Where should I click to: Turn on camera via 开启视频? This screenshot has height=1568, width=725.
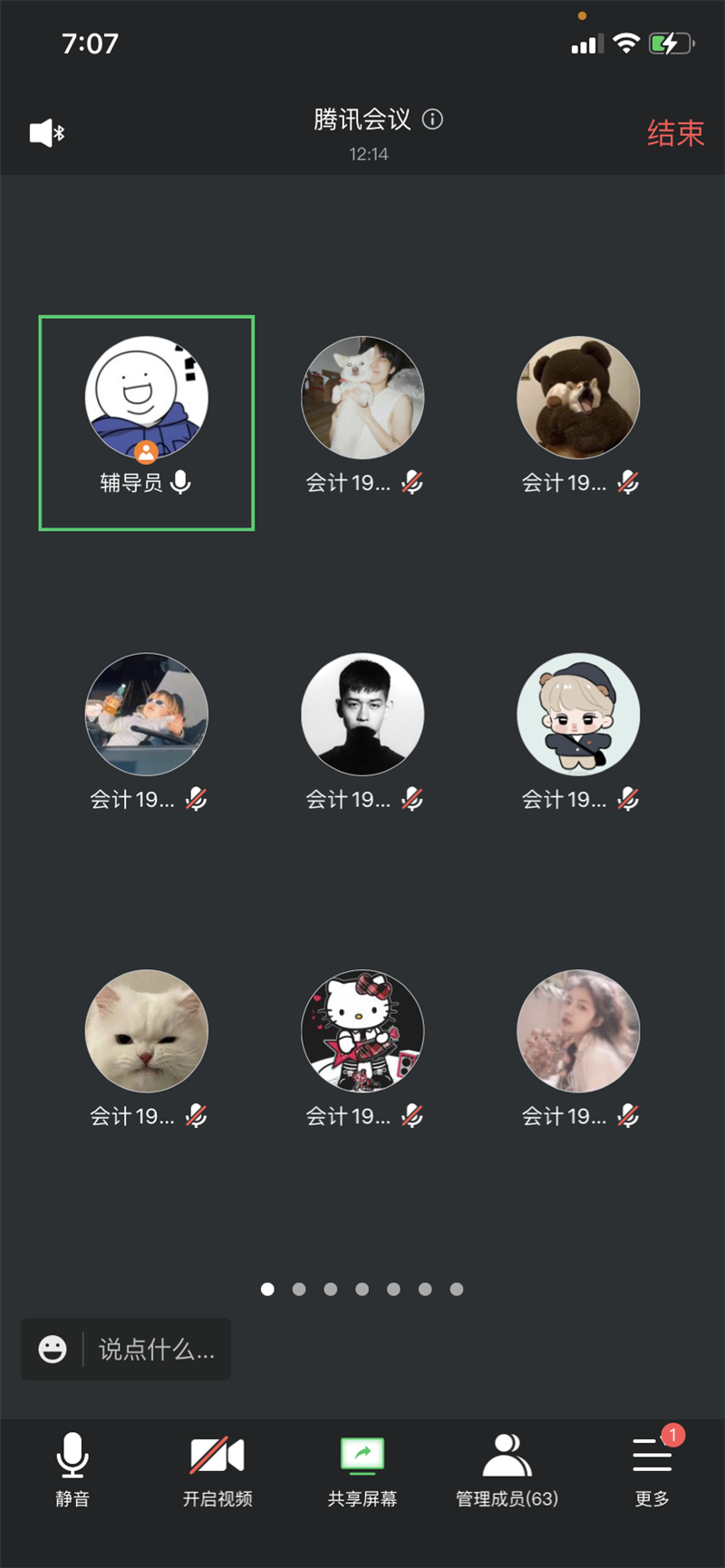coord(217,1468)
